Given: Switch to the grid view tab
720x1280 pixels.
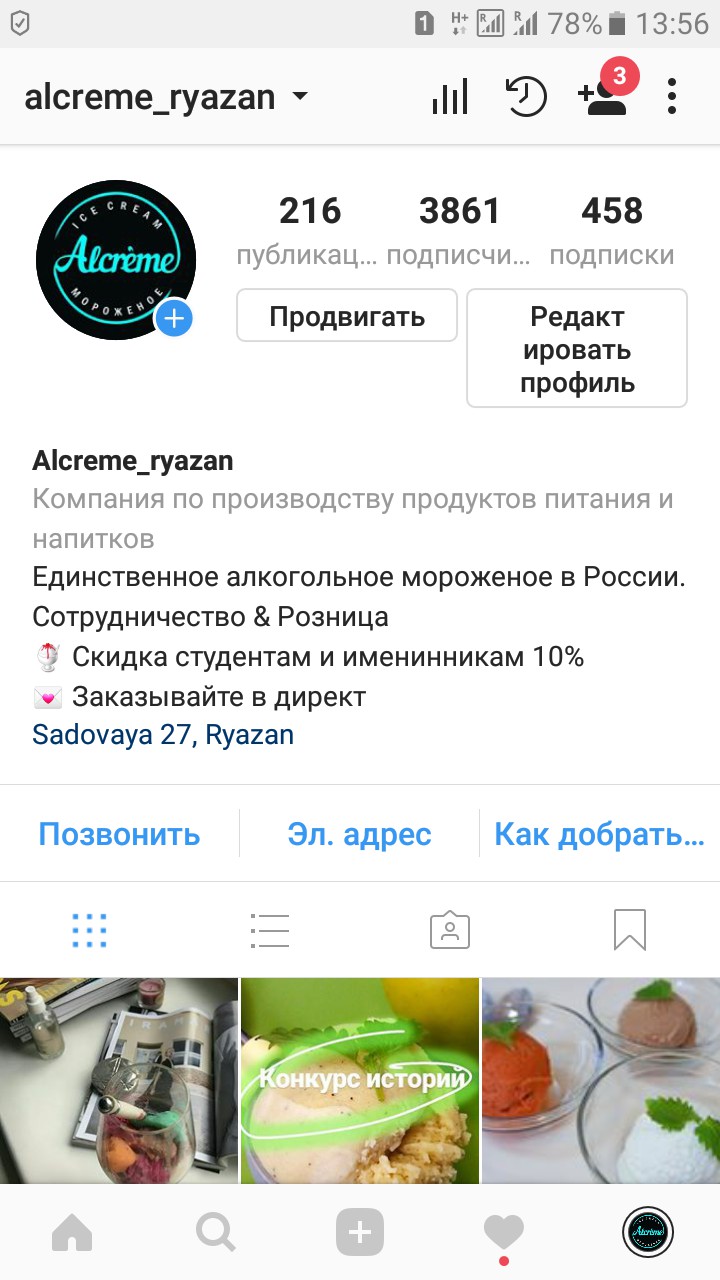Looking at the screenshot, I should pos(90,930).
